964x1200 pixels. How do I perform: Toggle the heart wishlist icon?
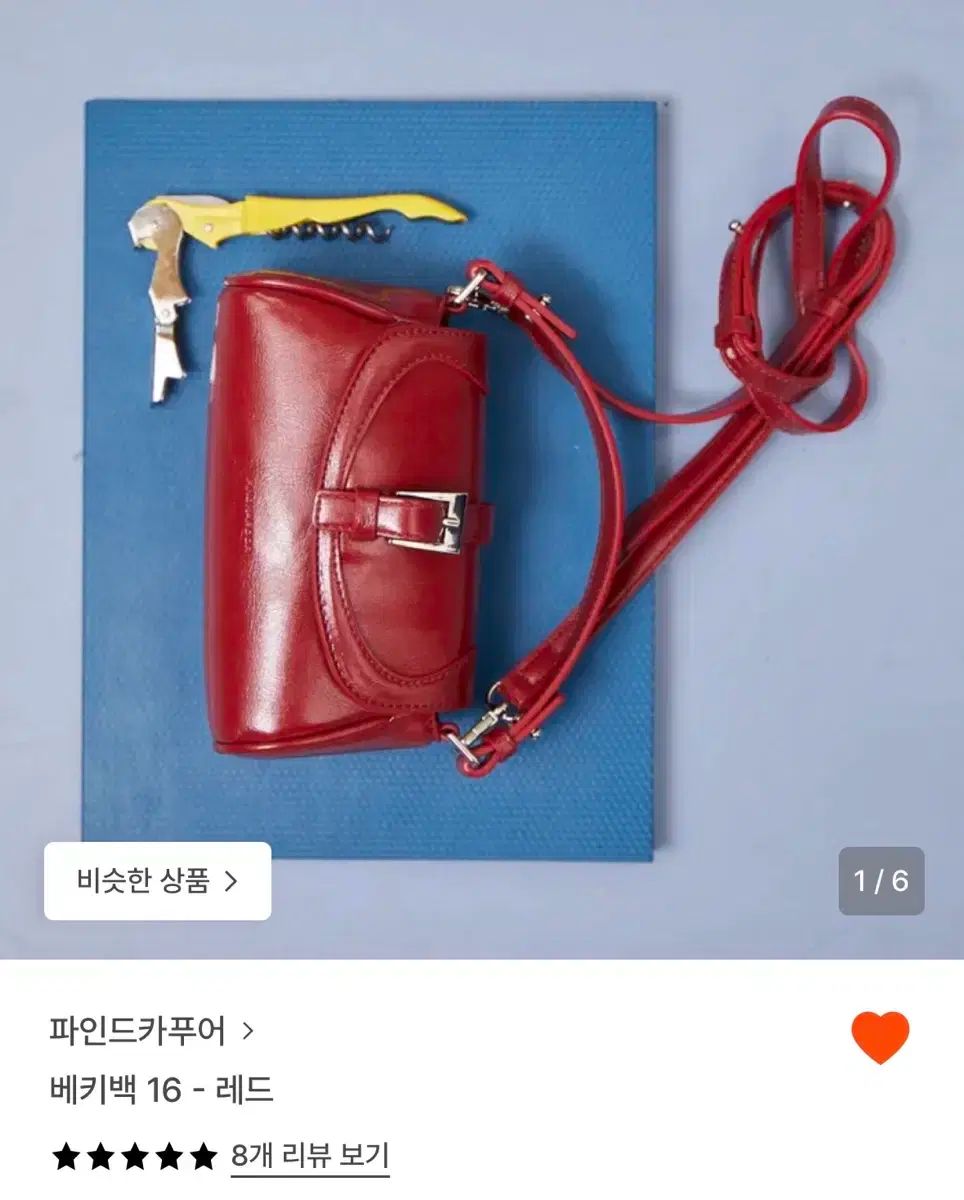click(880, 1037)
